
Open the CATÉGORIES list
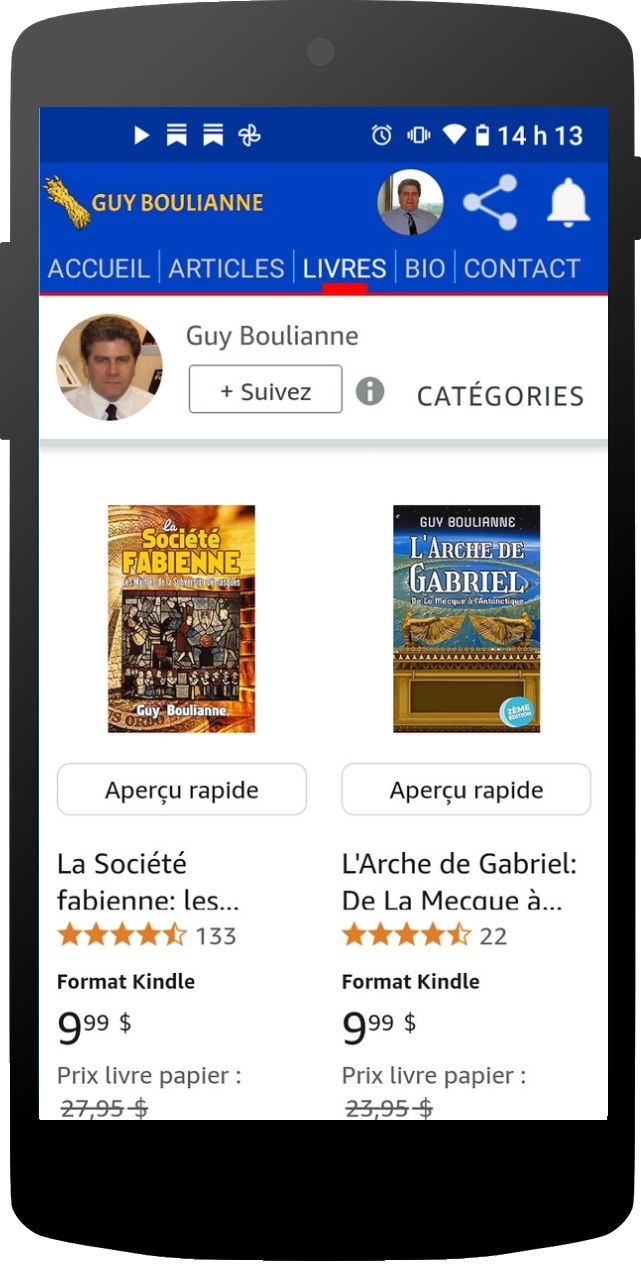tap(500, 396)
